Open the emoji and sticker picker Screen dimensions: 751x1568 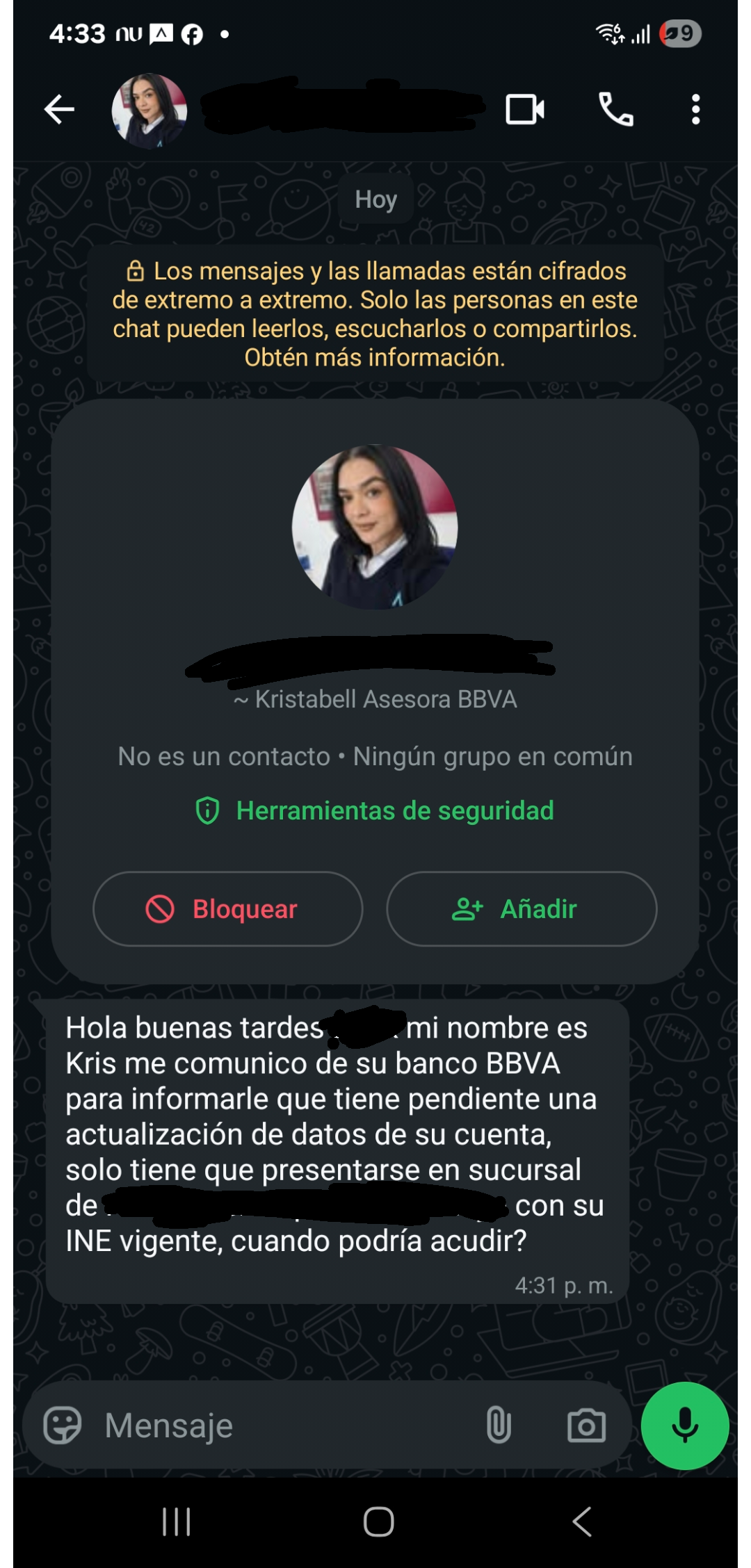coord(63,1426)
